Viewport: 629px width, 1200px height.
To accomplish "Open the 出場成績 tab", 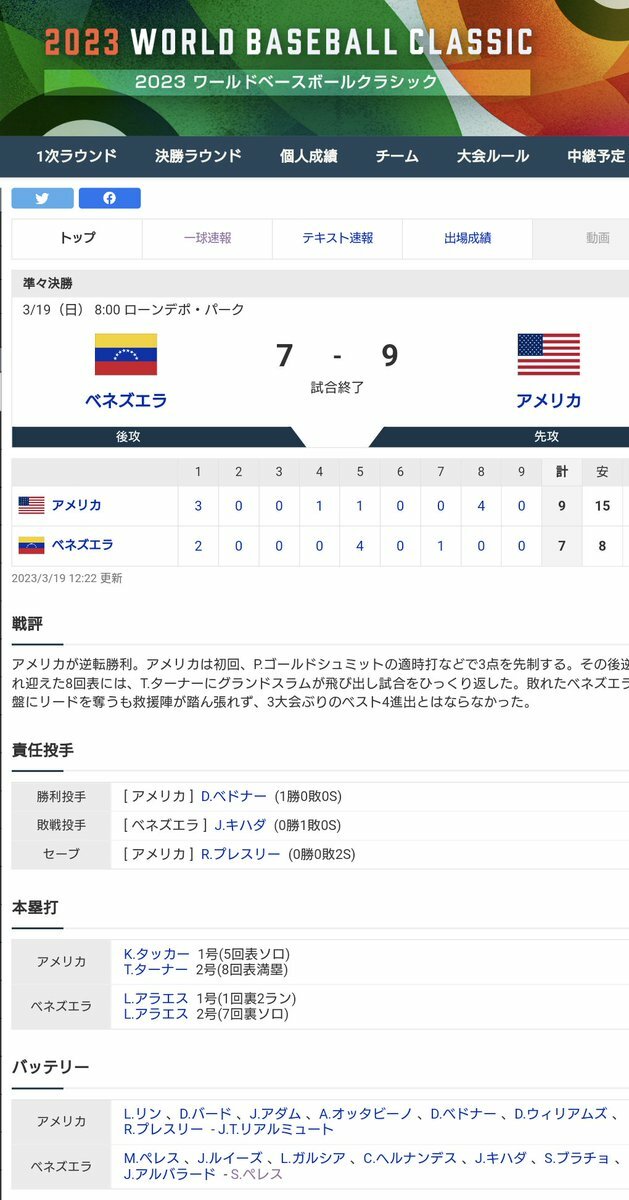I will [467, 238].
